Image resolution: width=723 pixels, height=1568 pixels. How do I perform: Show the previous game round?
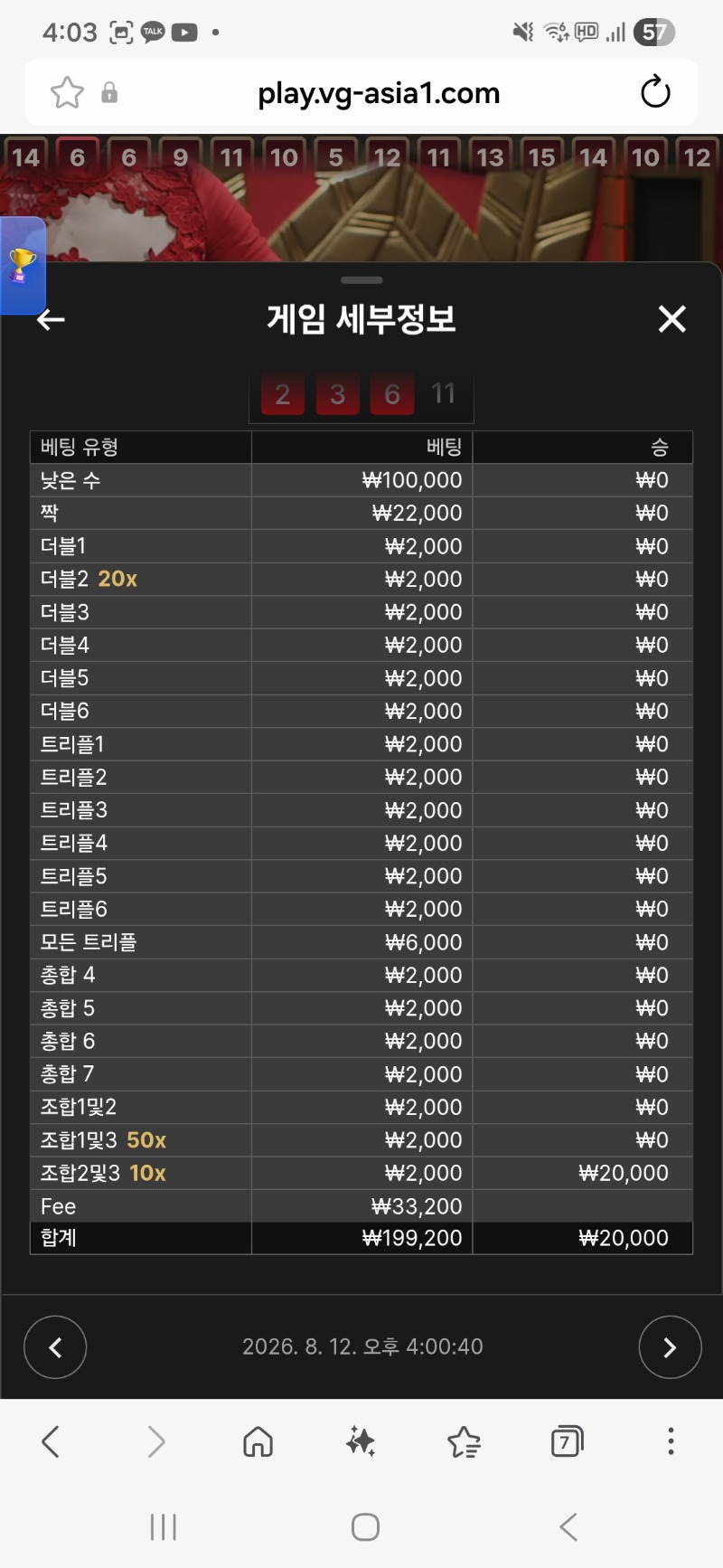(55, 1347)
